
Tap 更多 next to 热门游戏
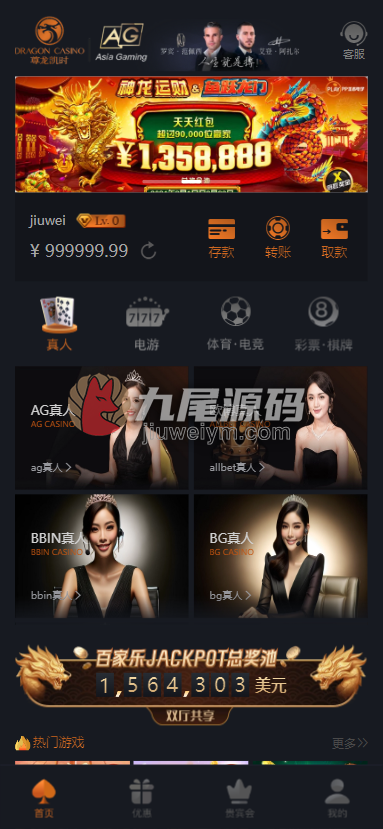[350, 743]
